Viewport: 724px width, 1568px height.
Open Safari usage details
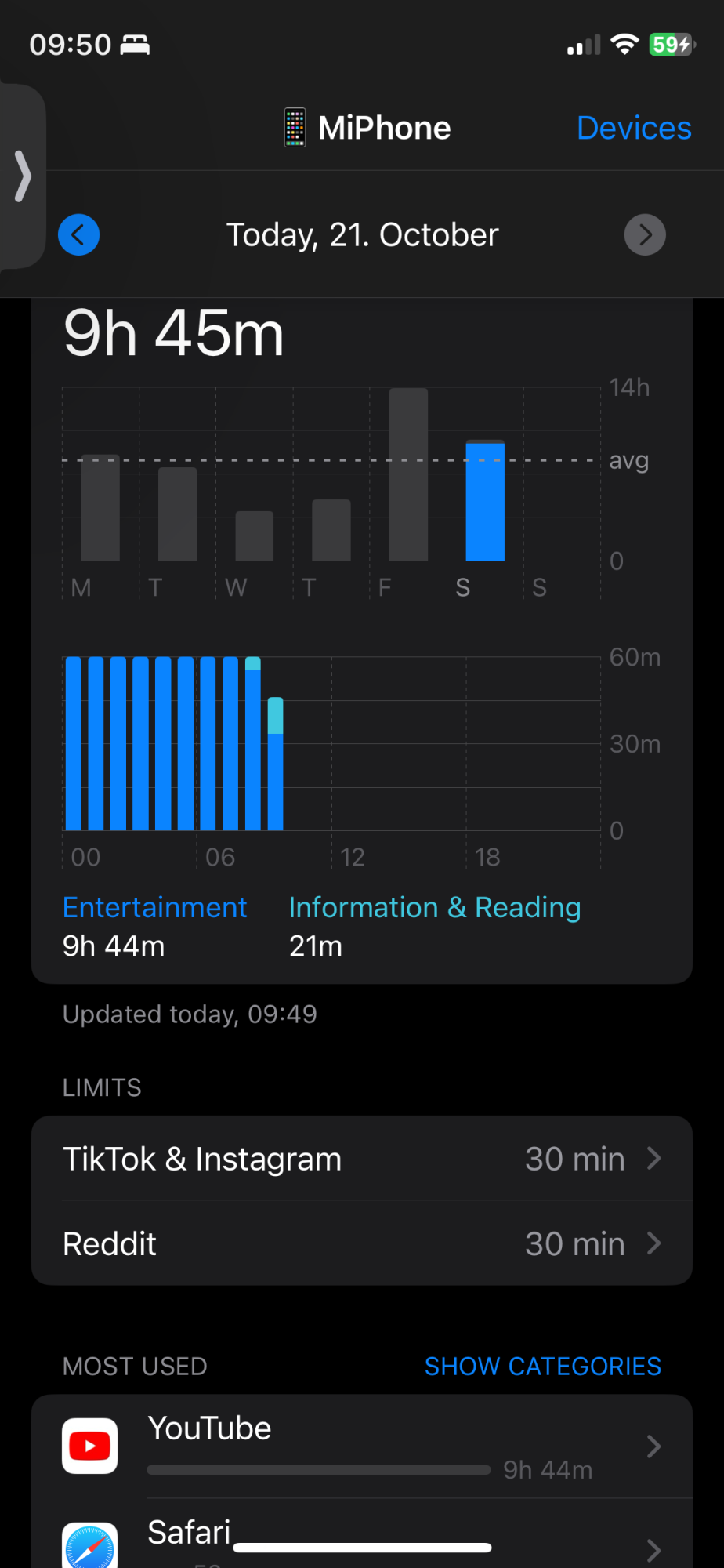tap(362, 1534)
